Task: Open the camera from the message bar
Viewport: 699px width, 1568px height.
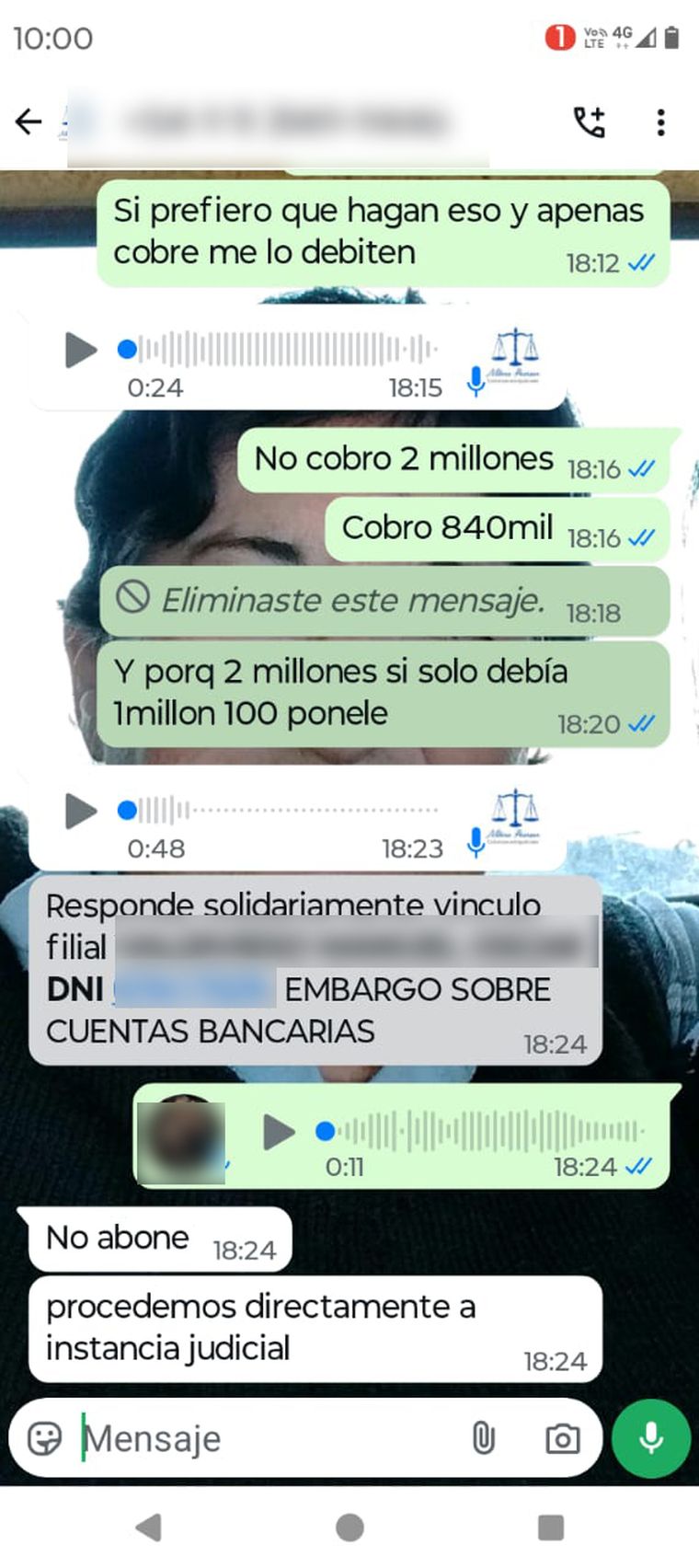Action: (562, 1437)
